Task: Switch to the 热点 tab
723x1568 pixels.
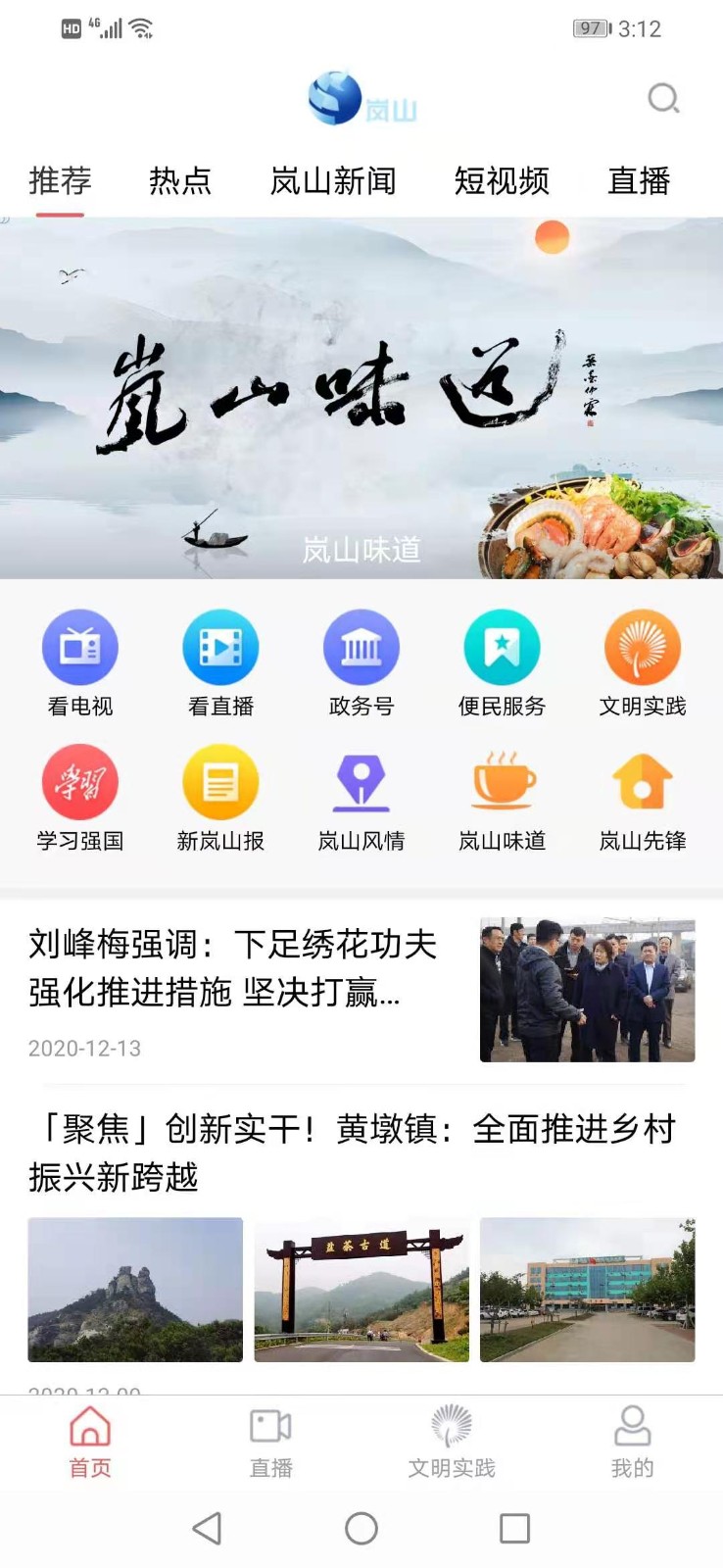Action: click(180, 181)
